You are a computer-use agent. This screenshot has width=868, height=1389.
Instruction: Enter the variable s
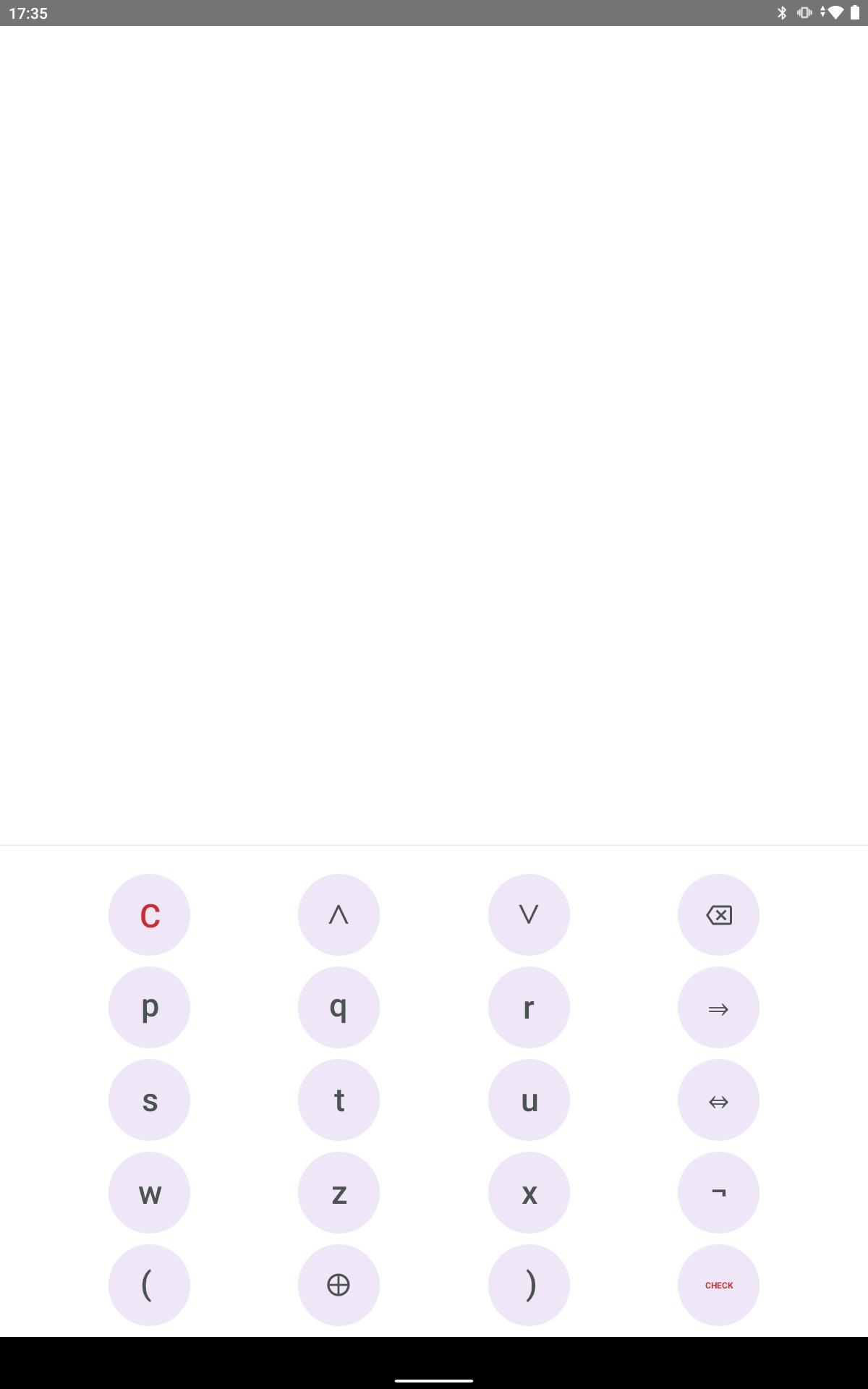149,1100
